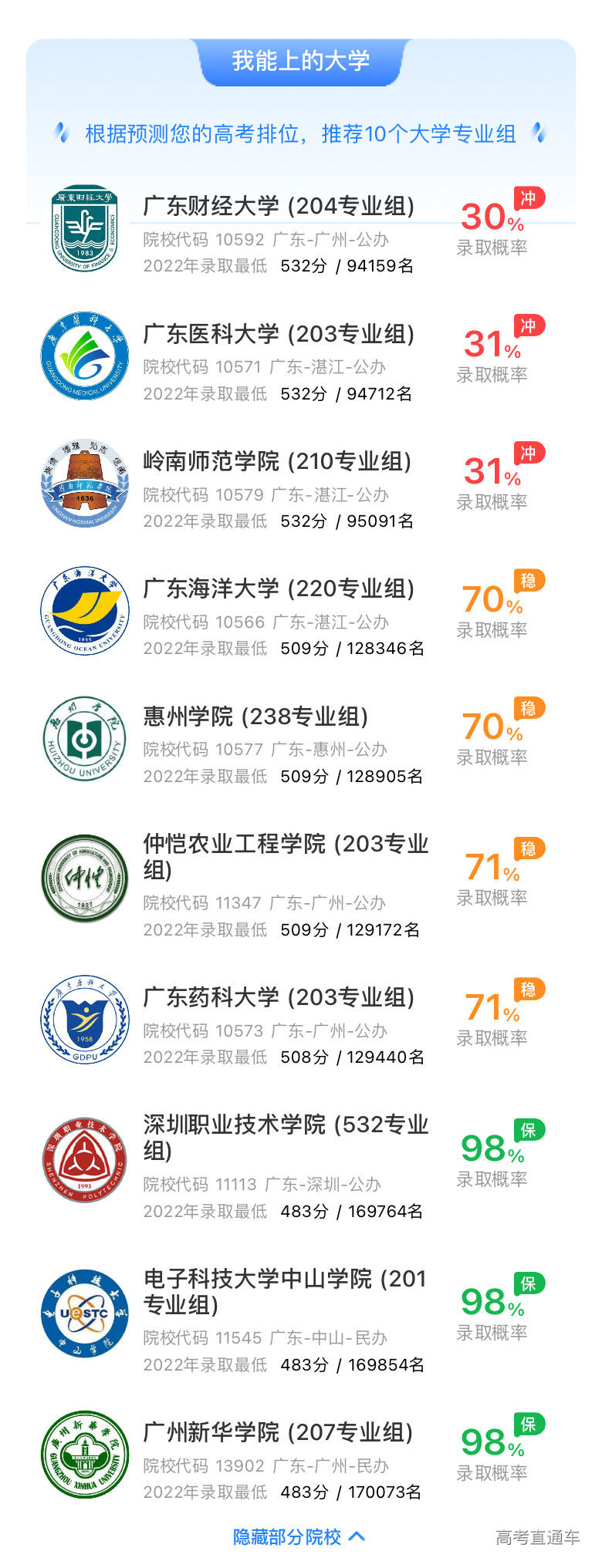
Task: Open 惠州学院 (238专业组) row
Action: point(255,717)
